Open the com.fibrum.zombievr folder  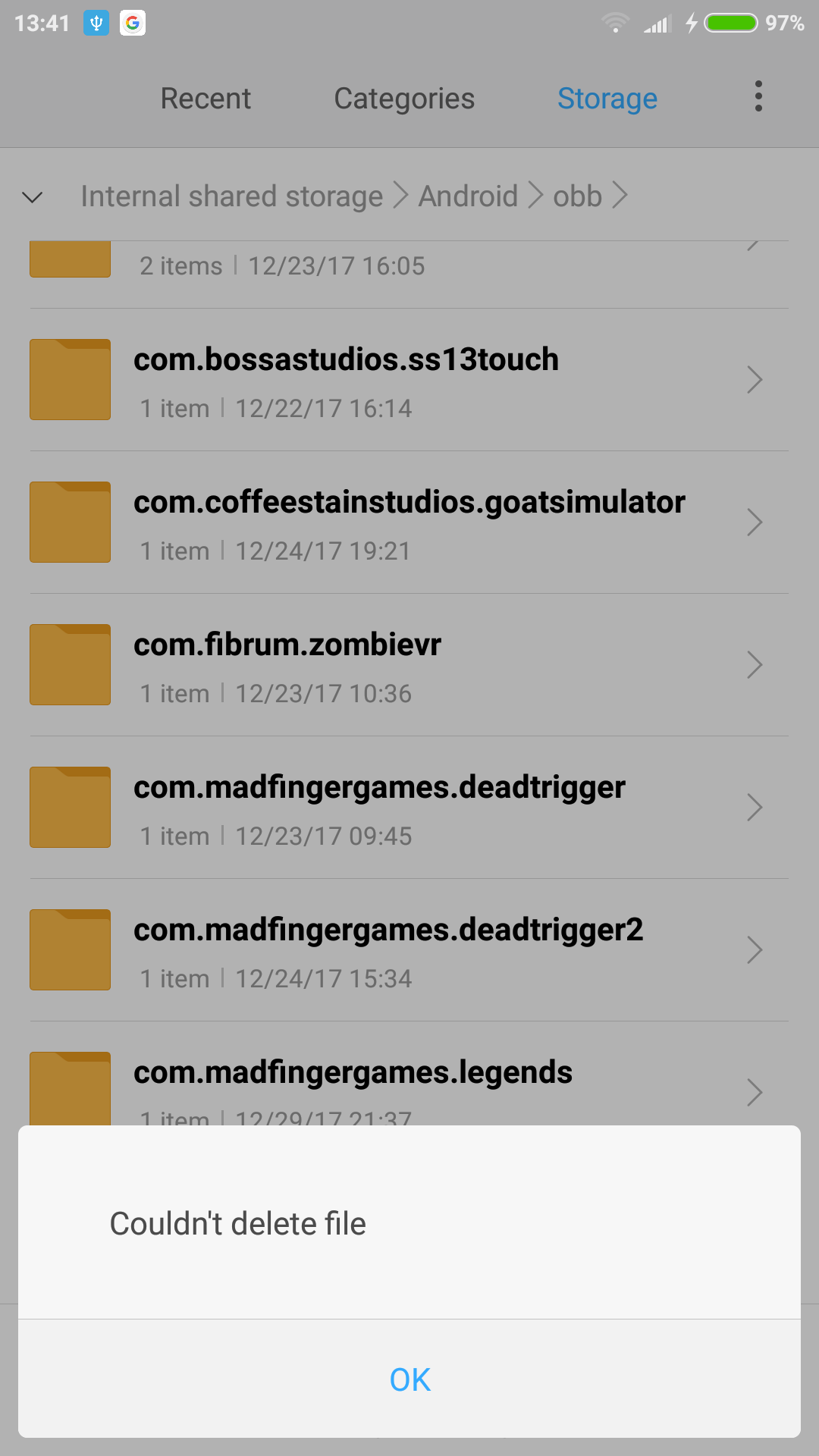coord(409,665)
